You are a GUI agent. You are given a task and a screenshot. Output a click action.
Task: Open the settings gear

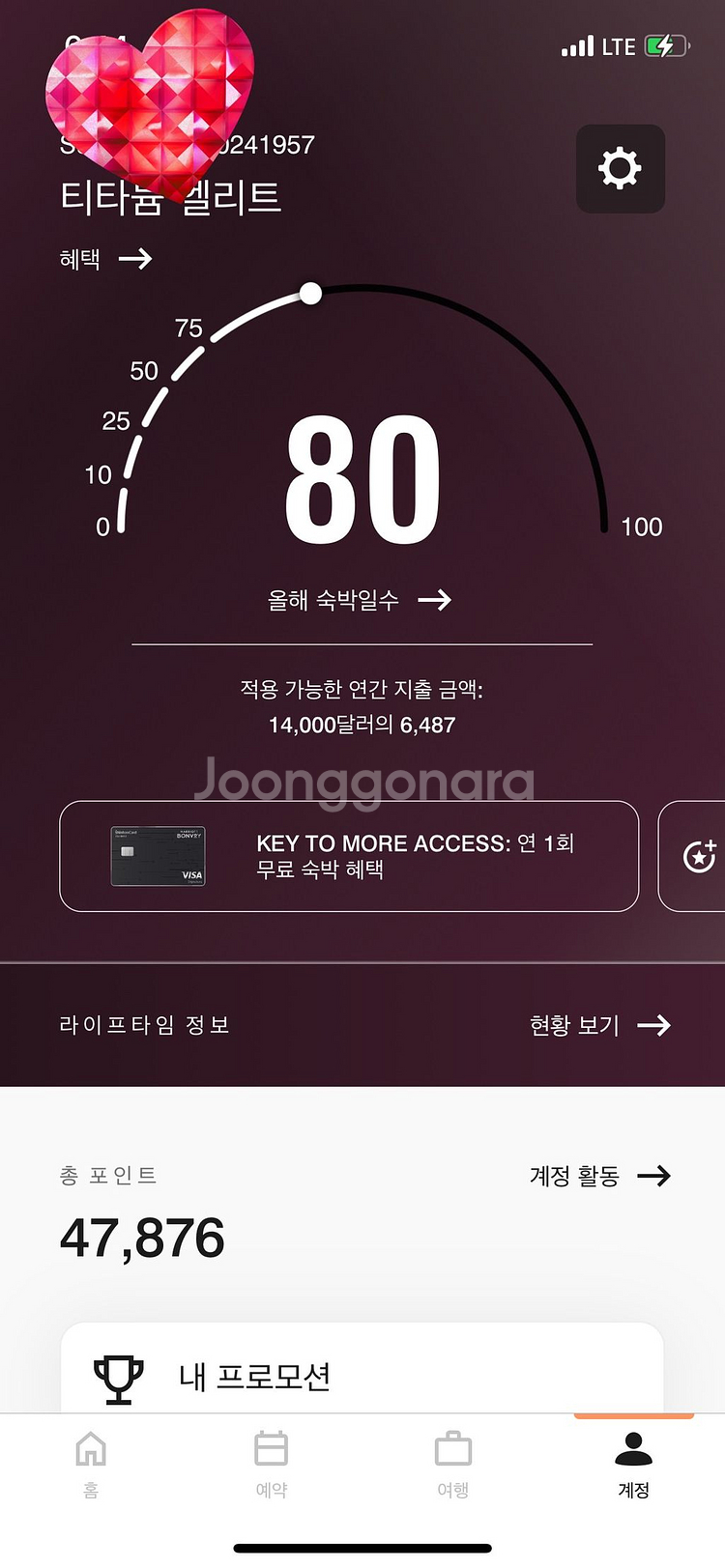[x=620, y=168]
